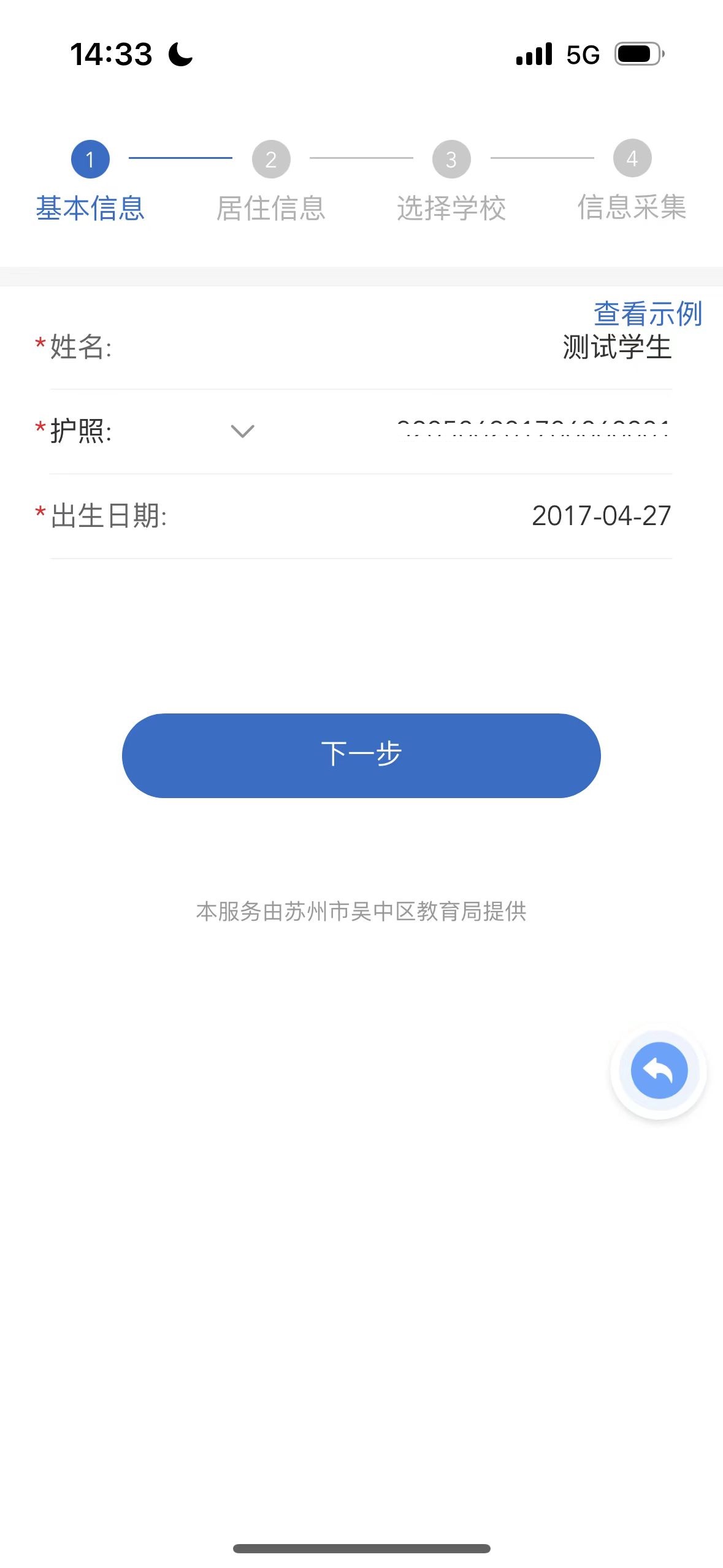Edit the passport number field
This screenshot has width=723, height=1568.
click(x=532, y=429)
